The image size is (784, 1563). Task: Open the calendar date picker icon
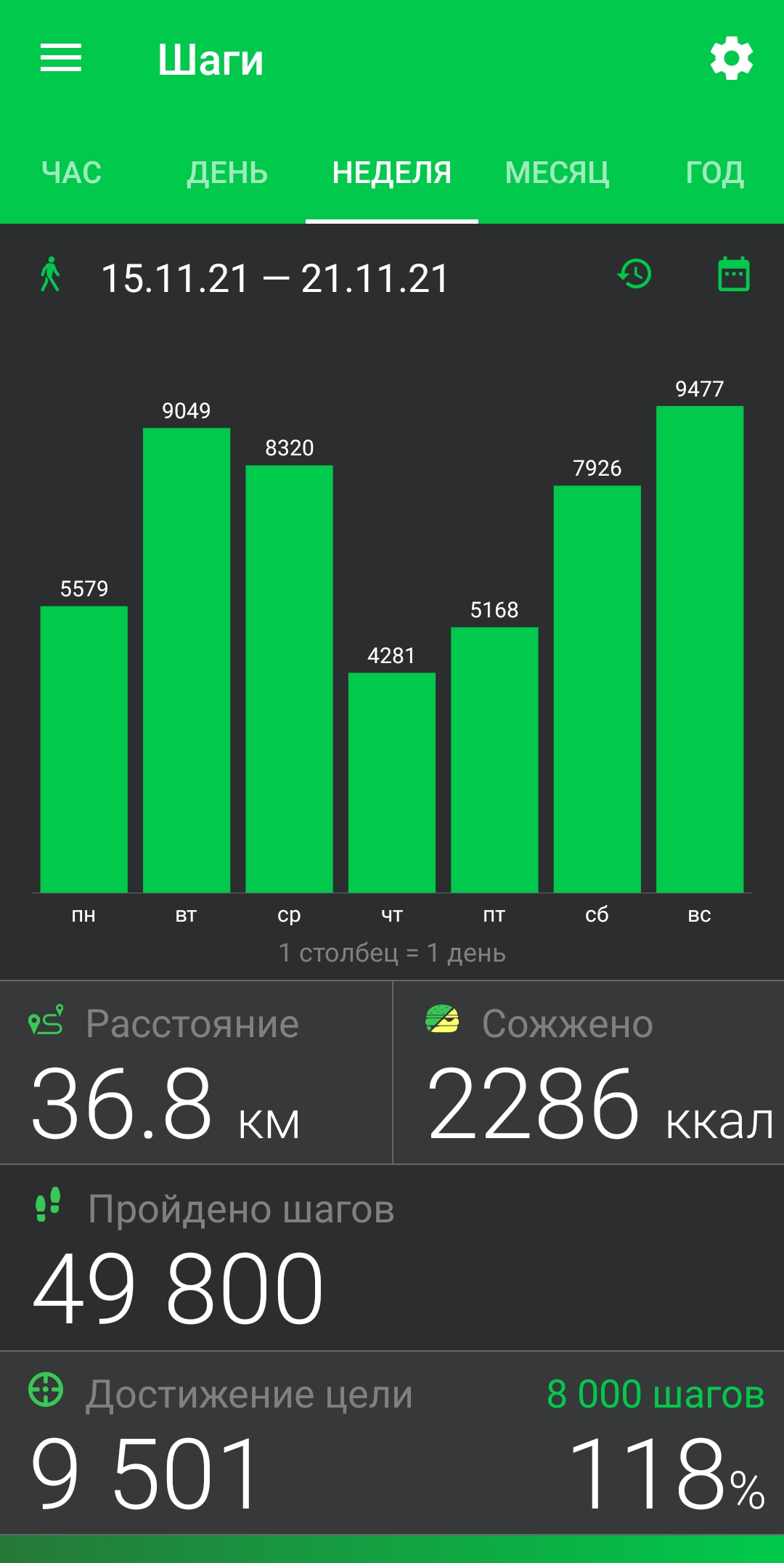click(733, 275)
